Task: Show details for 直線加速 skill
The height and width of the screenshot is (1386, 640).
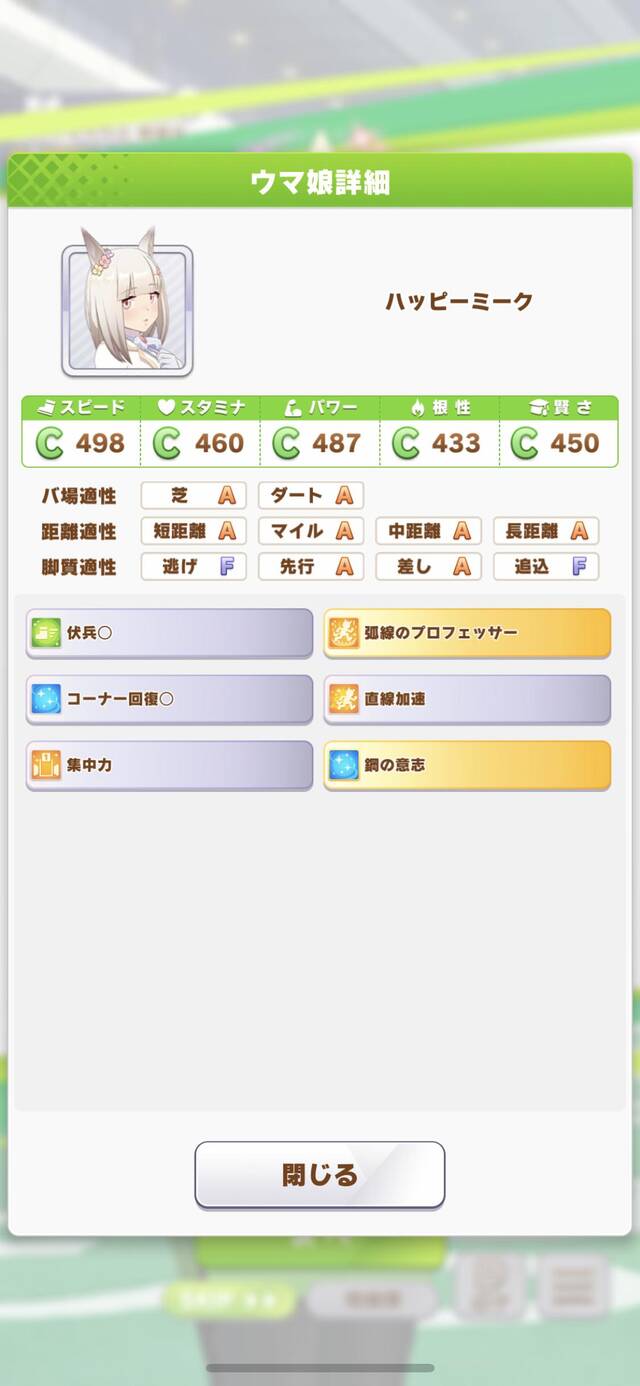Action: pos(467,699)
